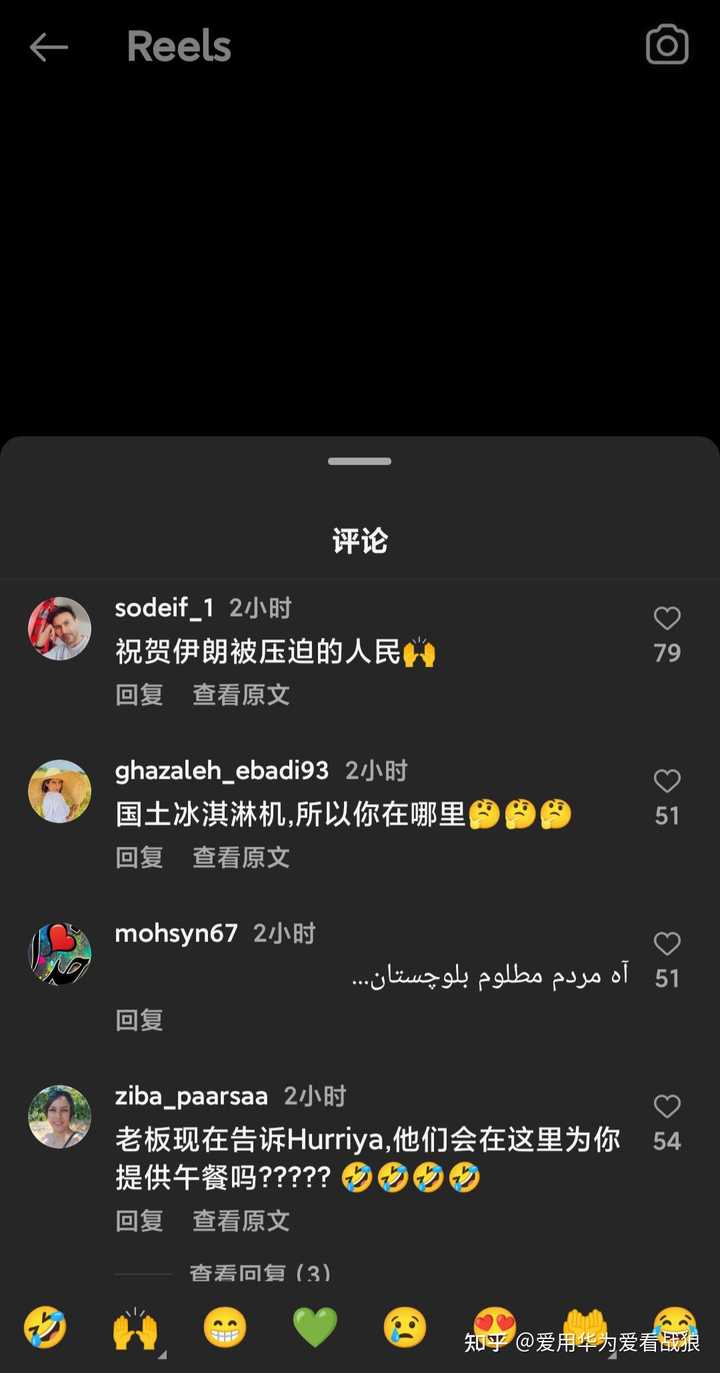This screenshot has width=720, height=1373.
Task: Like ghazaleh_ebadi93's comment
Action: click(667, 781)
